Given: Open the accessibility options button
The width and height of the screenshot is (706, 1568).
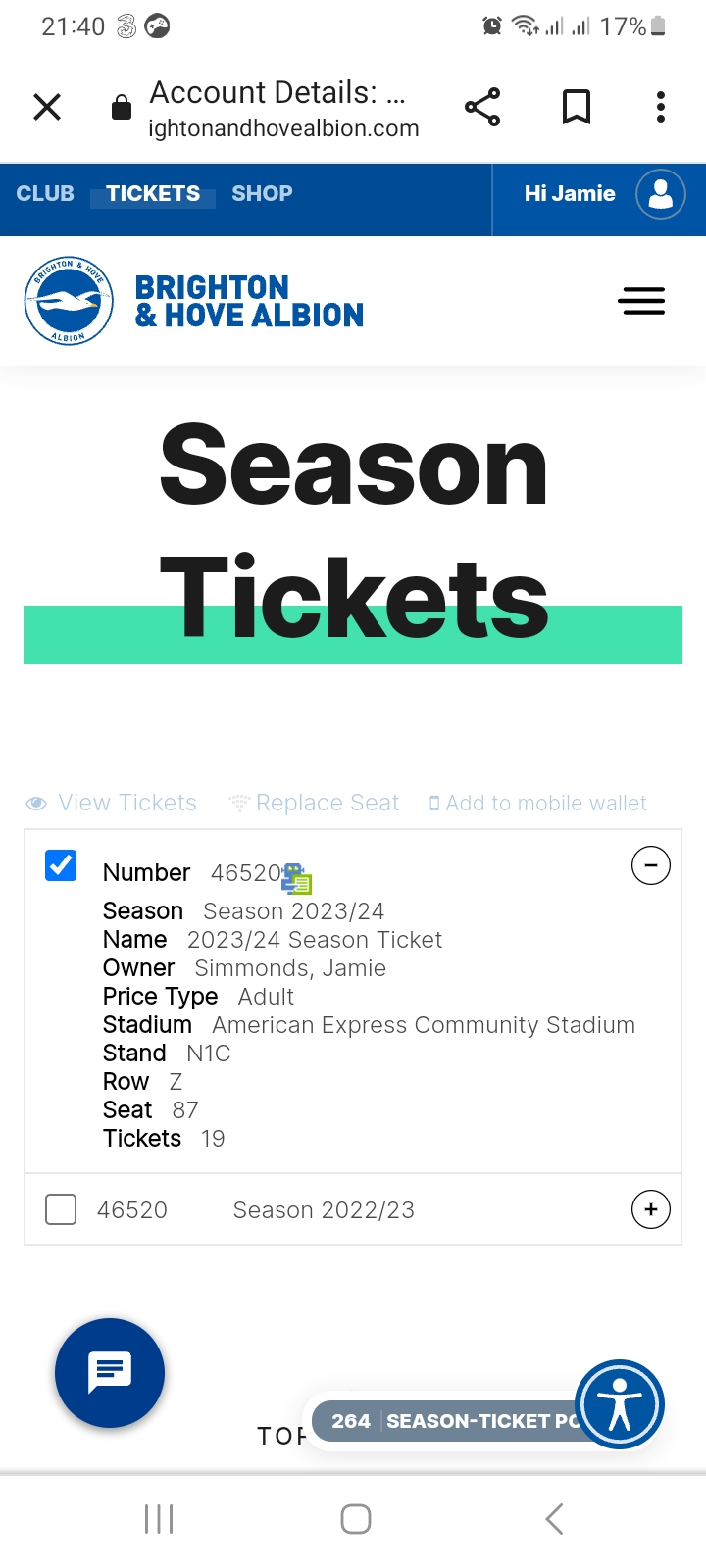Looking at the screenshot, I should pyautogui.click(x=620, y=1404).
